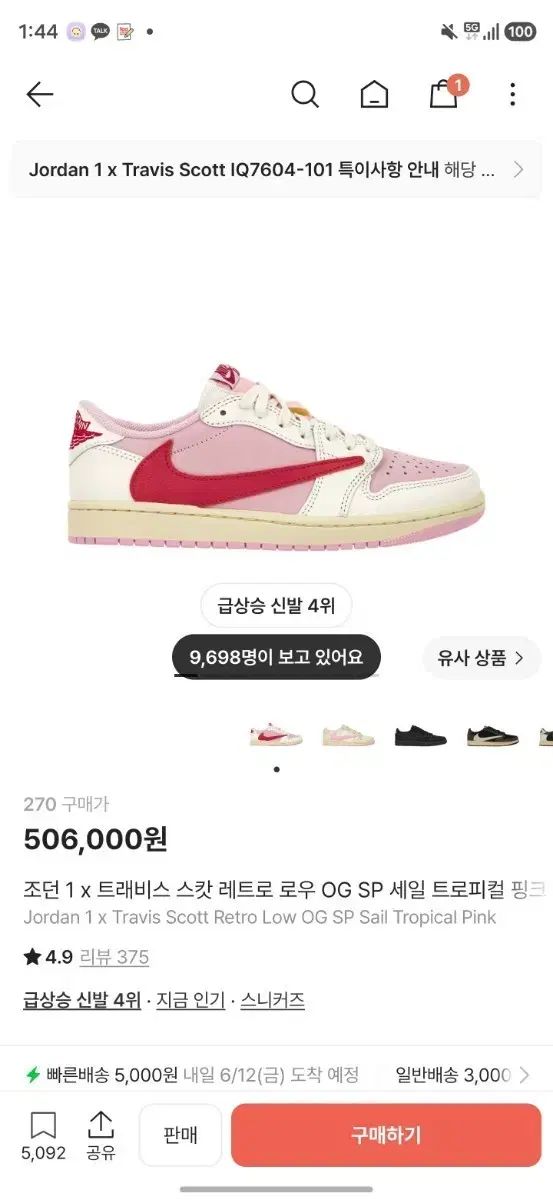Open the 지금 인기 link

pos(191,1000)
